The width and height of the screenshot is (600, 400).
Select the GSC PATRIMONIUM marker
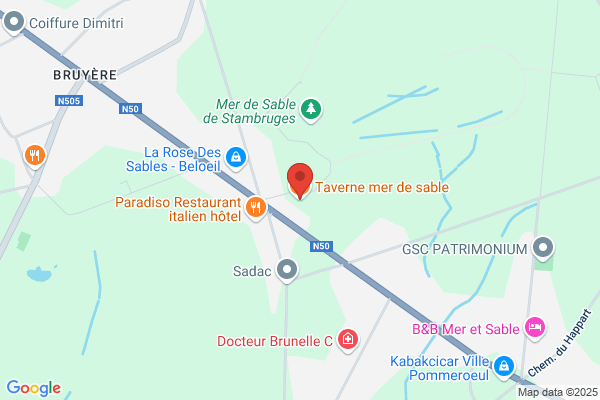click(543, 249)
